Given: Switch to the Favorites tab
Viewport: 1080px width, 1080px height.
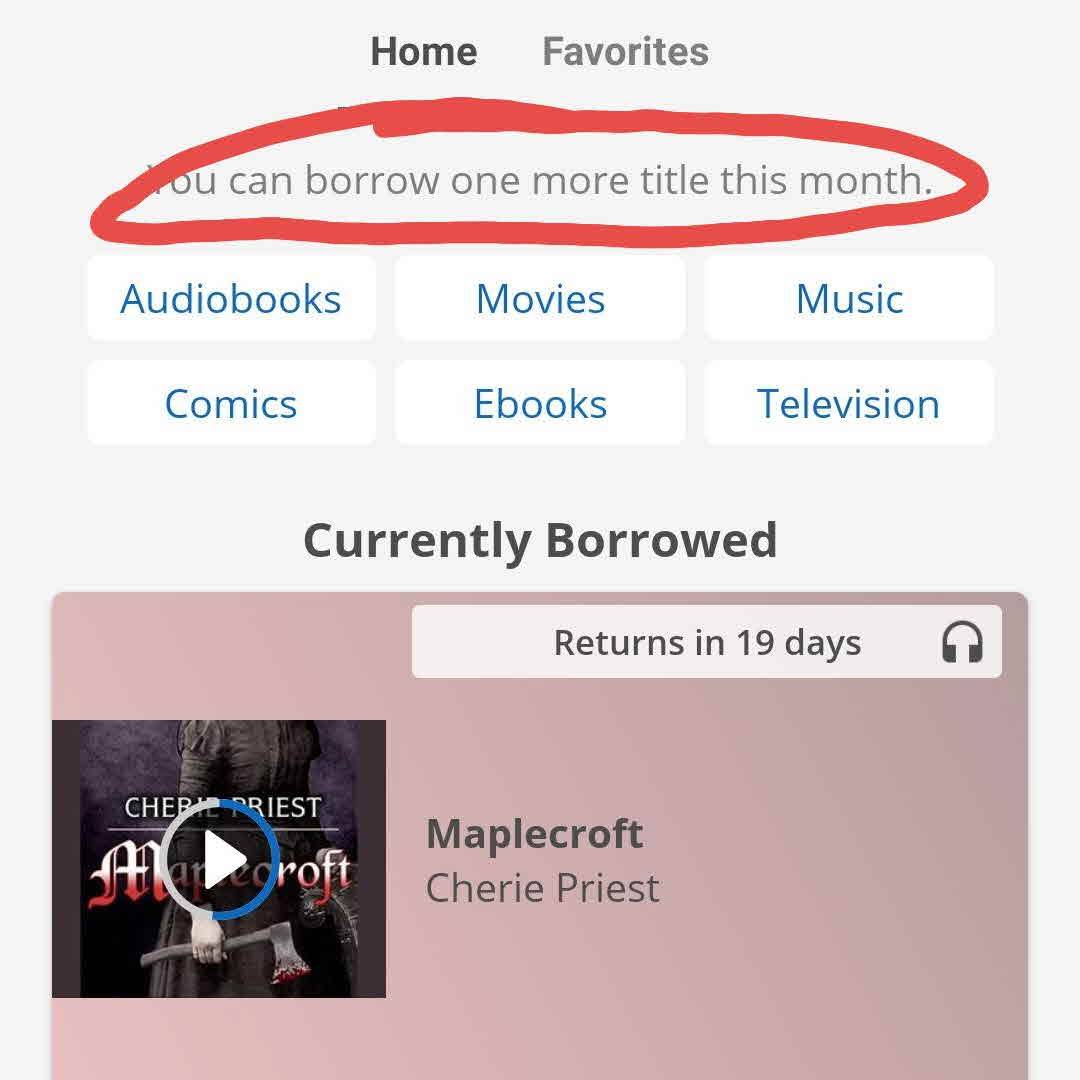Looking at the screenshot, I should coord(625,52).
